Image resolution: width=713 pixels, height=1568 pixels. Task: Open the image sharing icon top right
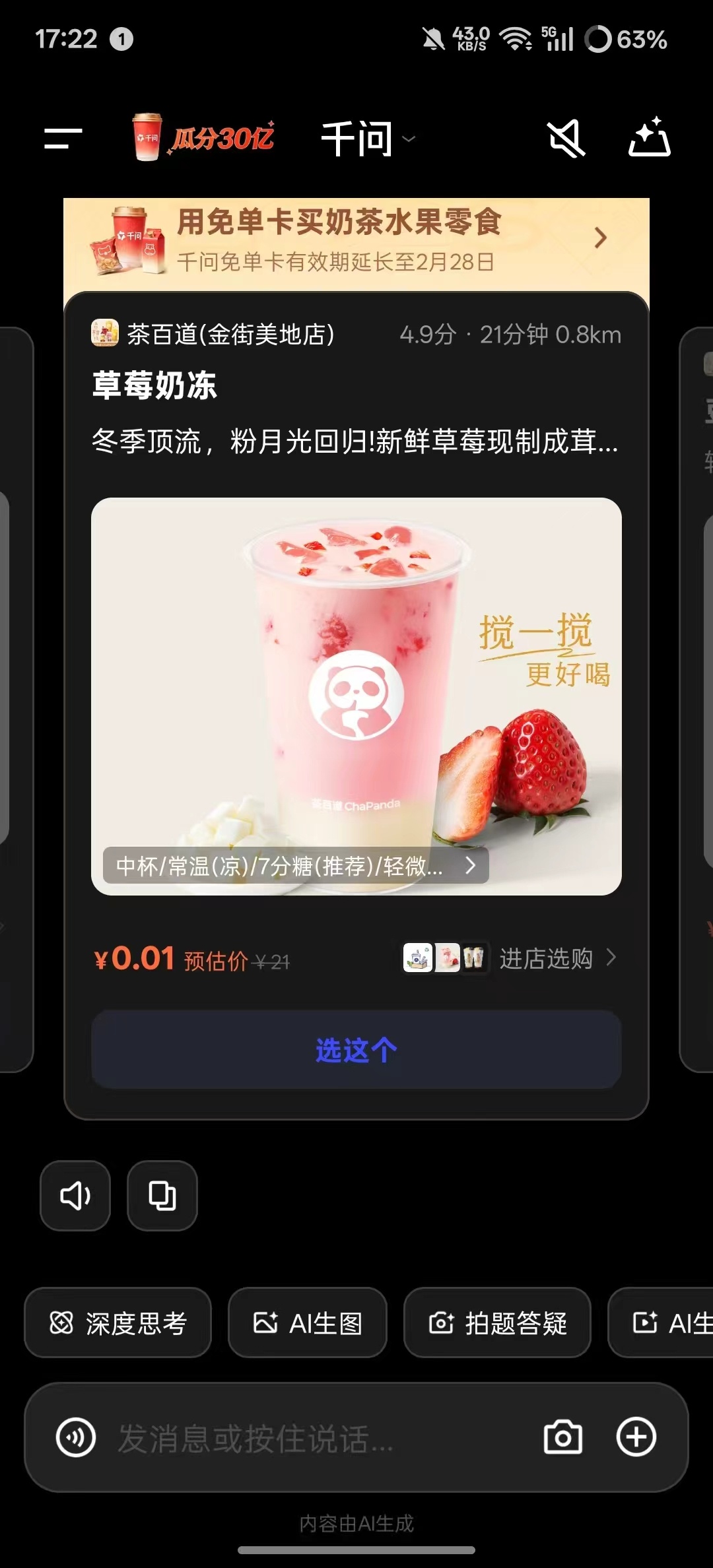(x=650, y=138)
